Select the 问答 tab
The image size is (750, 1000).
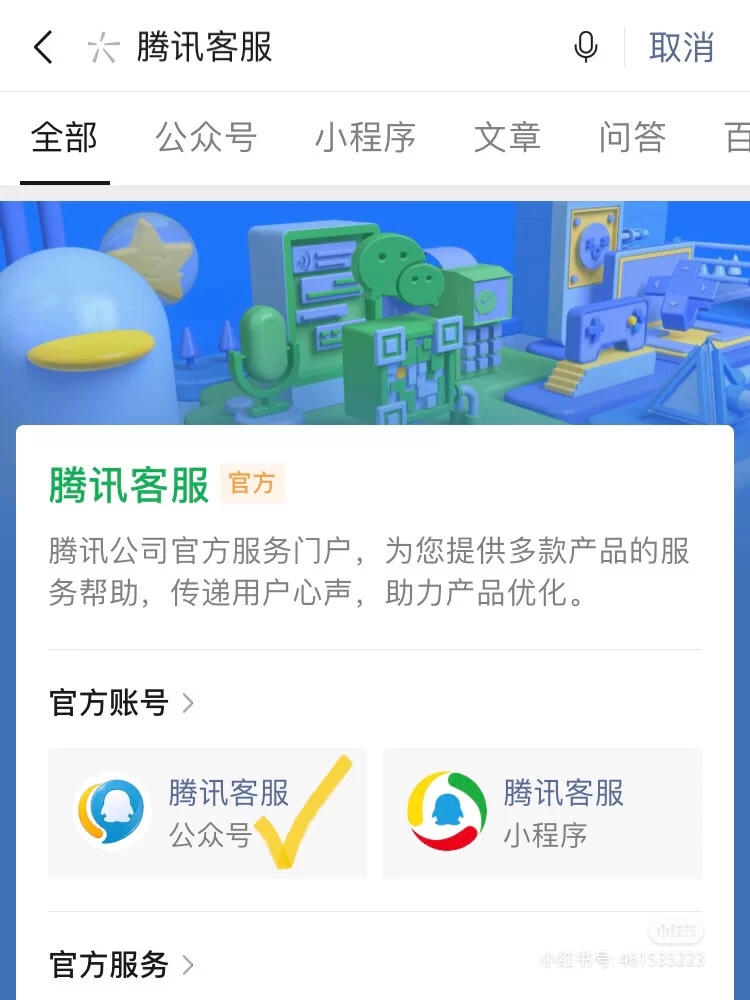click(632, 139)
